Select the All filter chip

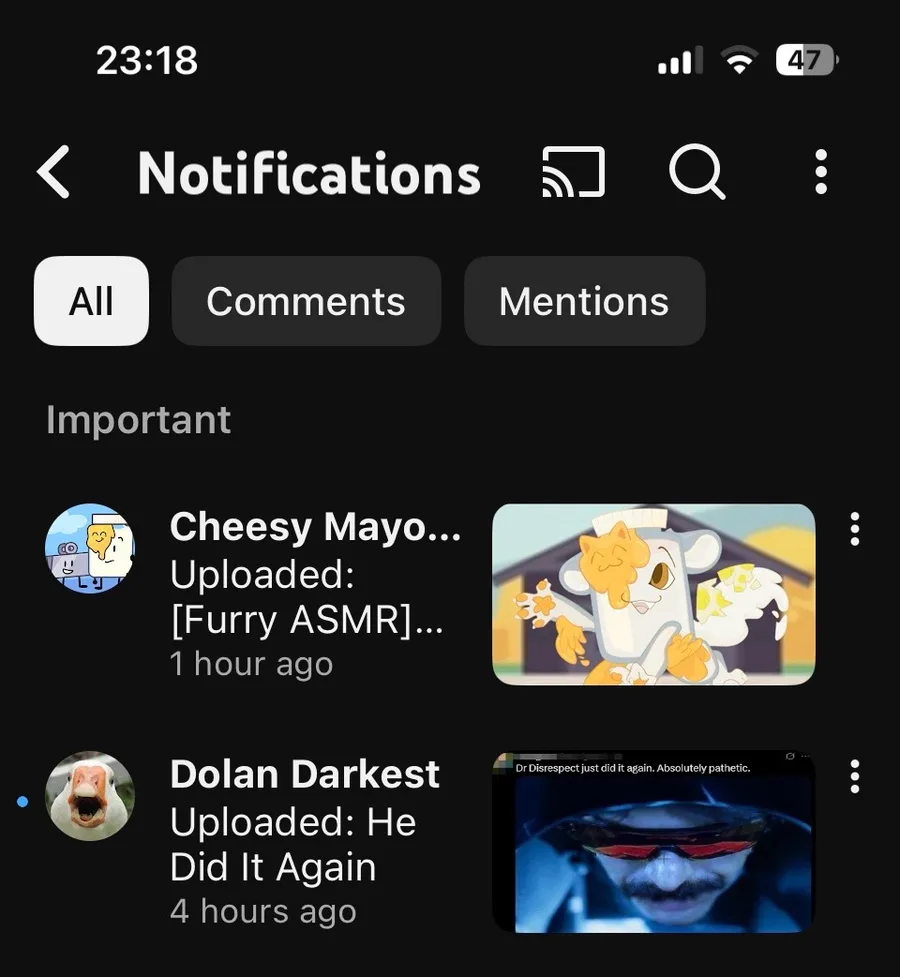91,301
